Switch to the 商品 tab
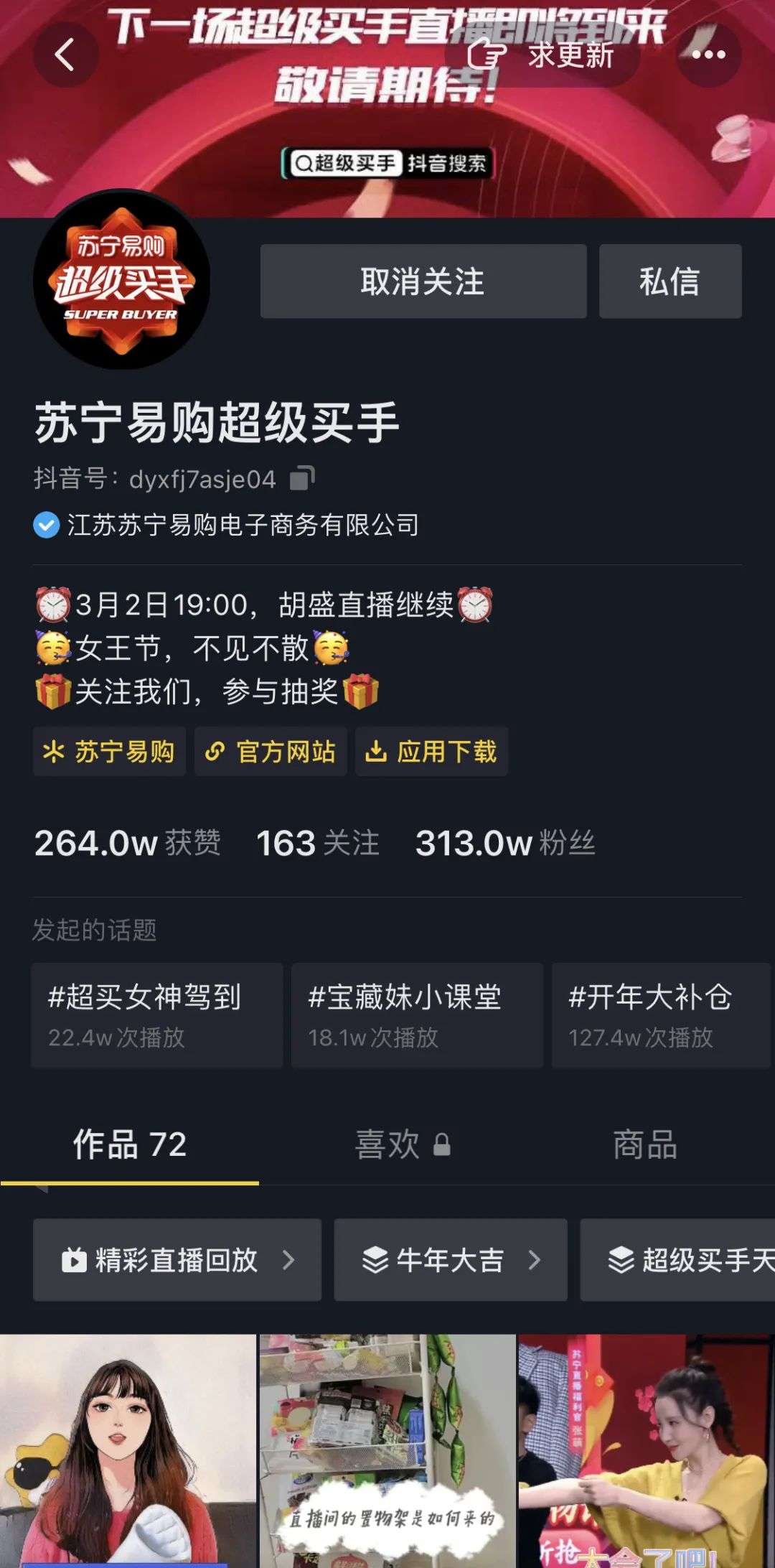The image size is (775, 1568). pos(645,1144)
